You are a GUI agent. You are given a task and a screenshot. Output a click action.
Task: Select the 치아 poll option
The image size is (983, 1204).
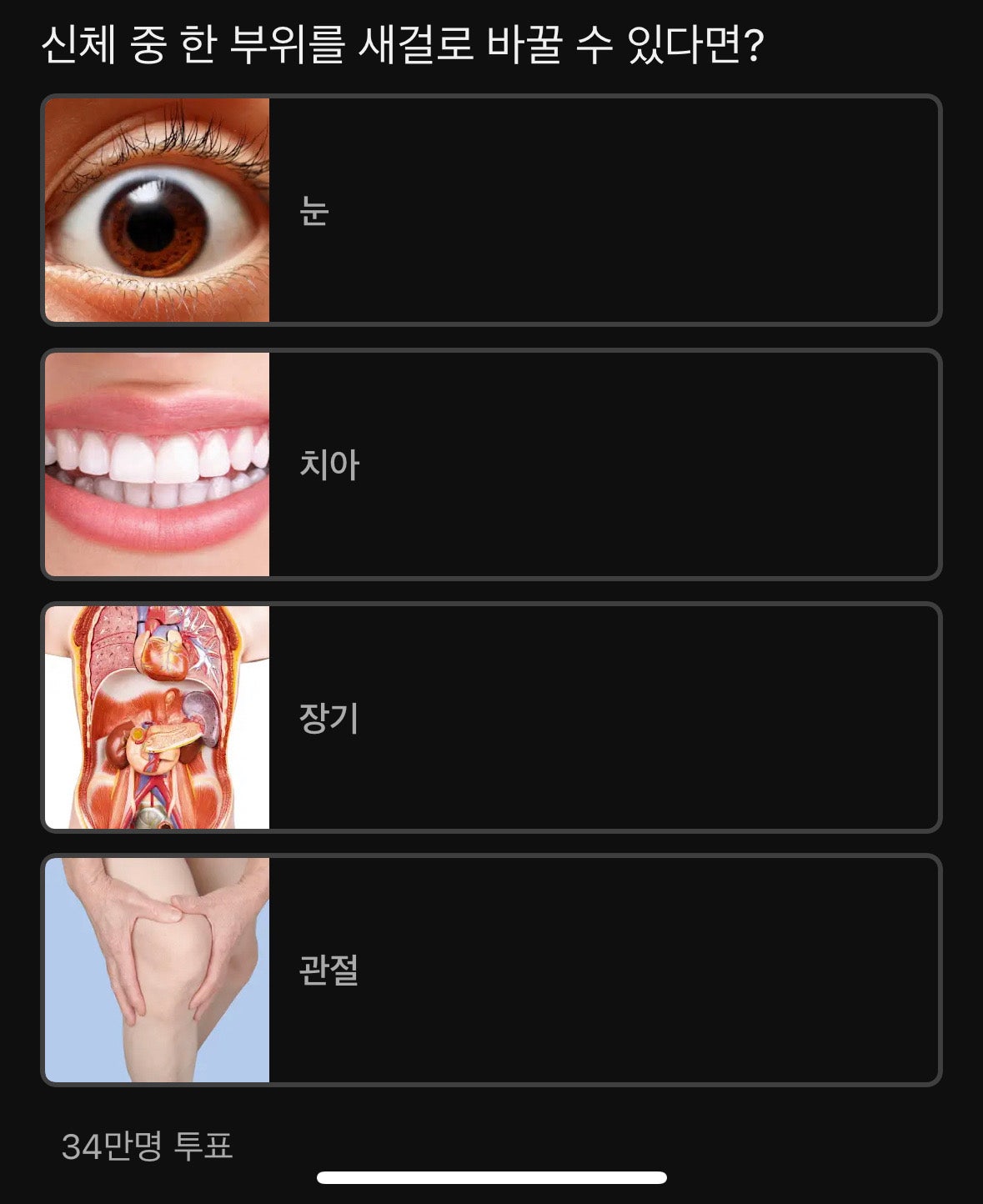click(491, 464)
